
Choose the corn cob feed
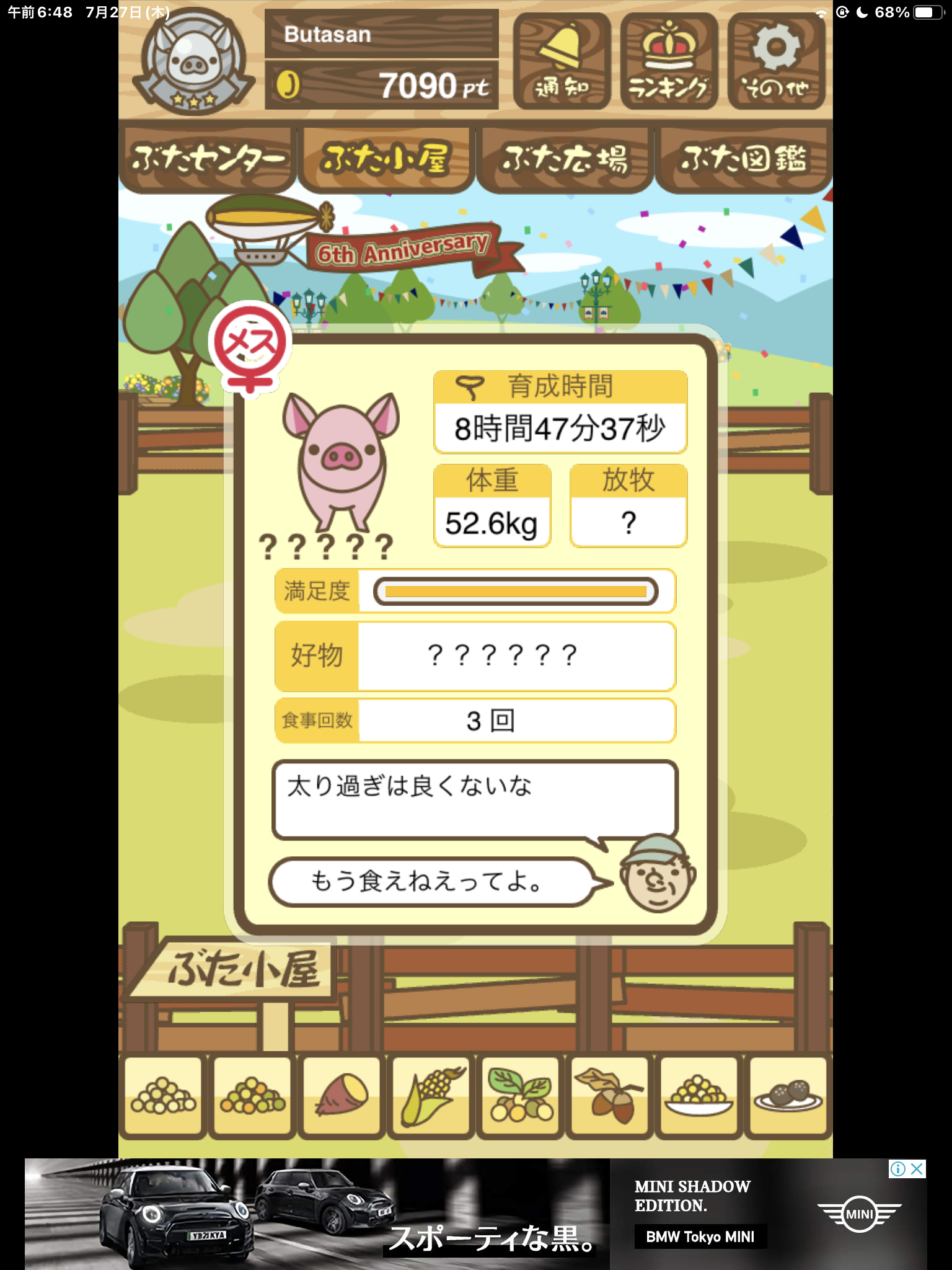[431, 1097]
